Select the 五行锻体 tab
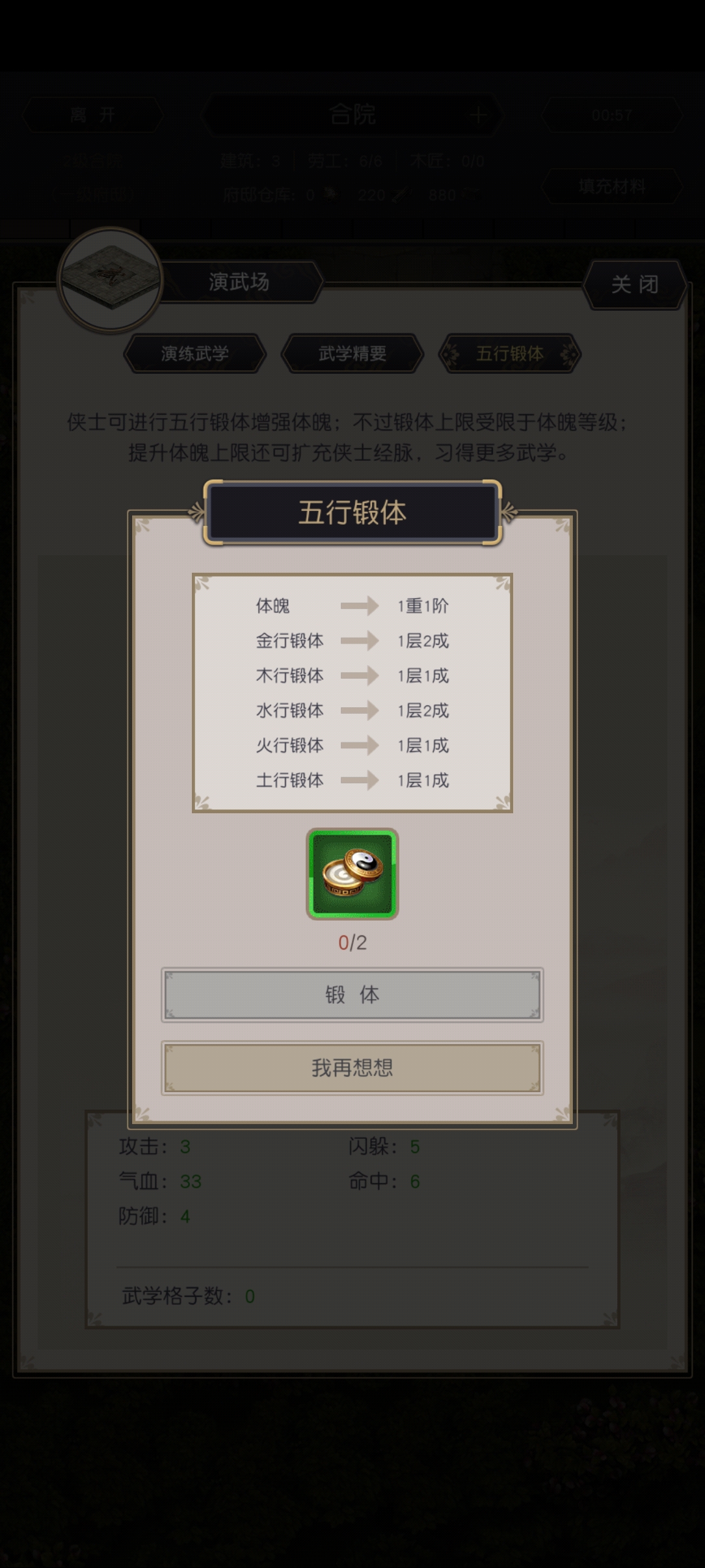Screen dimensions: 705x1568 click(509, 354)
